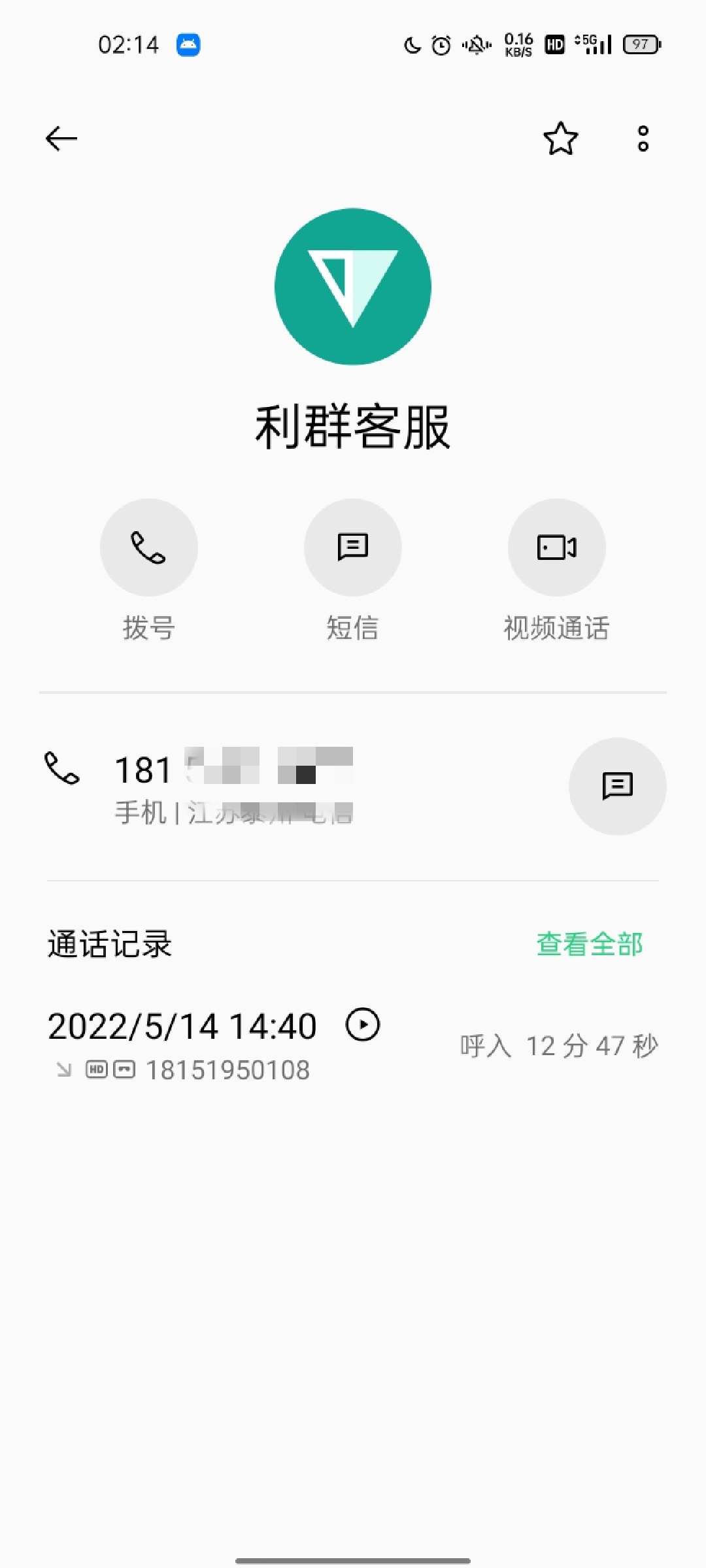Screen dimensions: 706x1568
Task: Play the call recording from 2022/5/14
Action: (363, 1024)
